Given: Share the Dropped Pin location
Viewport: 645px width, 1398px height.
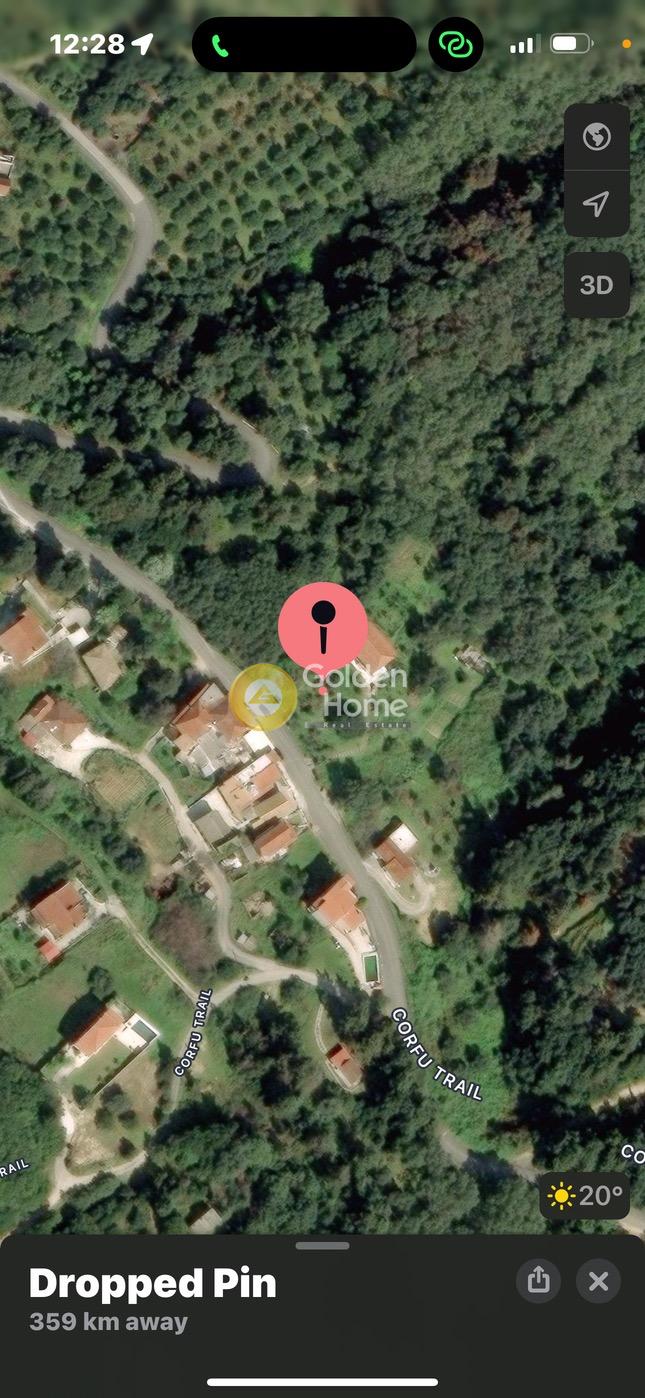Looking at the screenshot, I should tap(538, 1281).
